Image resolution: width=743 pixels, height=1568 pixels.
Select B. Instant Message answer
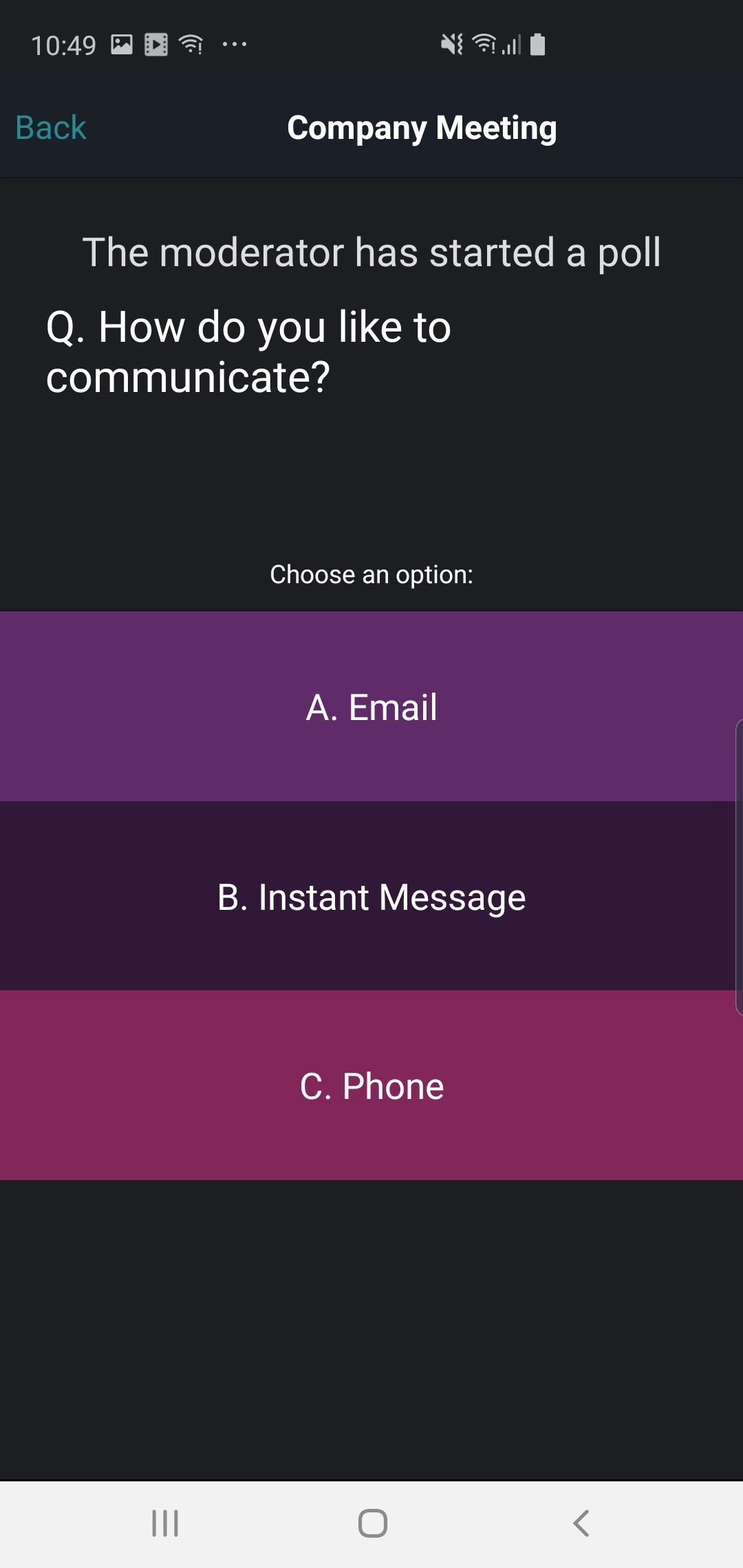(x=371, y=896)
